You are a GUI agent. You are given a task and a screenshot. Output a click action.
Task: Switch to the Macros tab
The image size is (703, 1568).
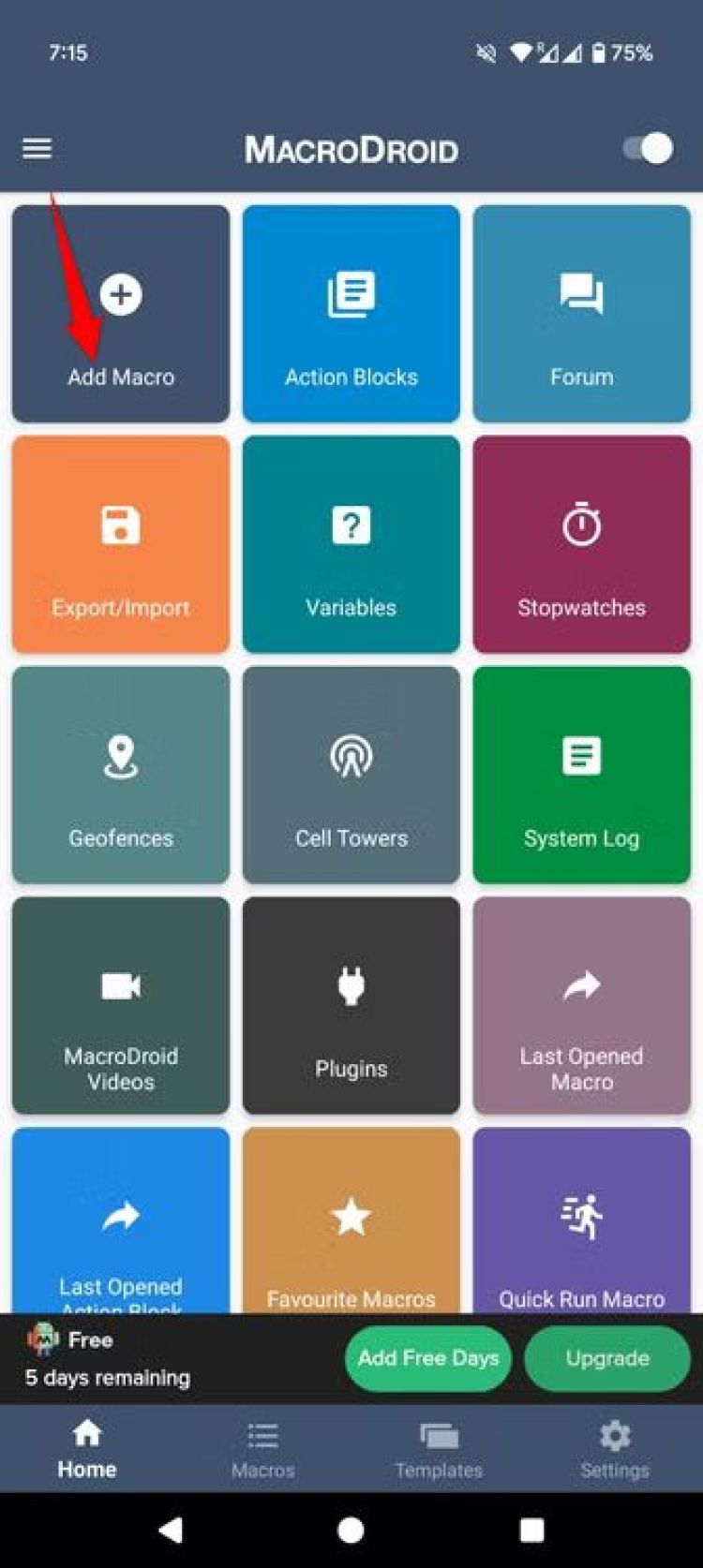pos(263,1448)
